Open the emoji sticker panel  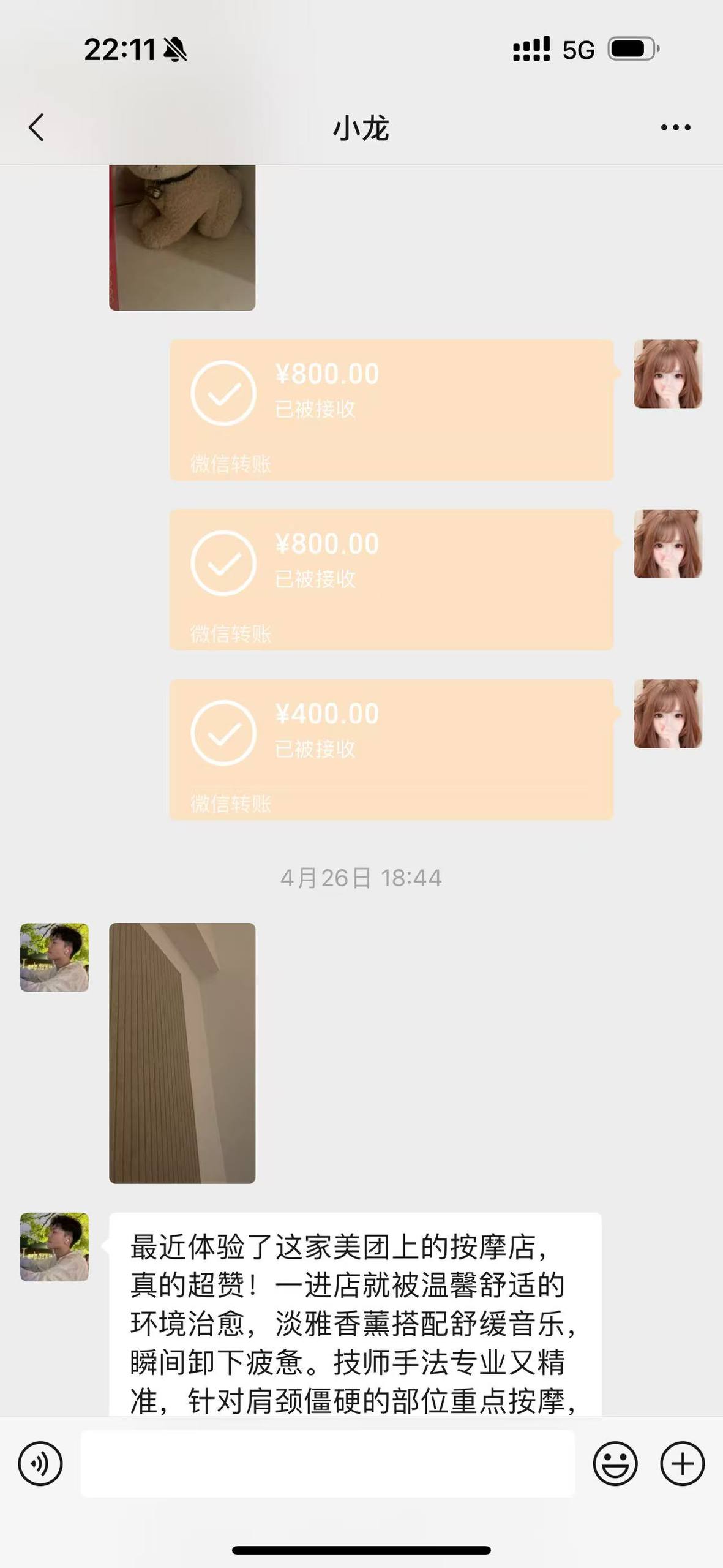click(x=615, y=1464)
